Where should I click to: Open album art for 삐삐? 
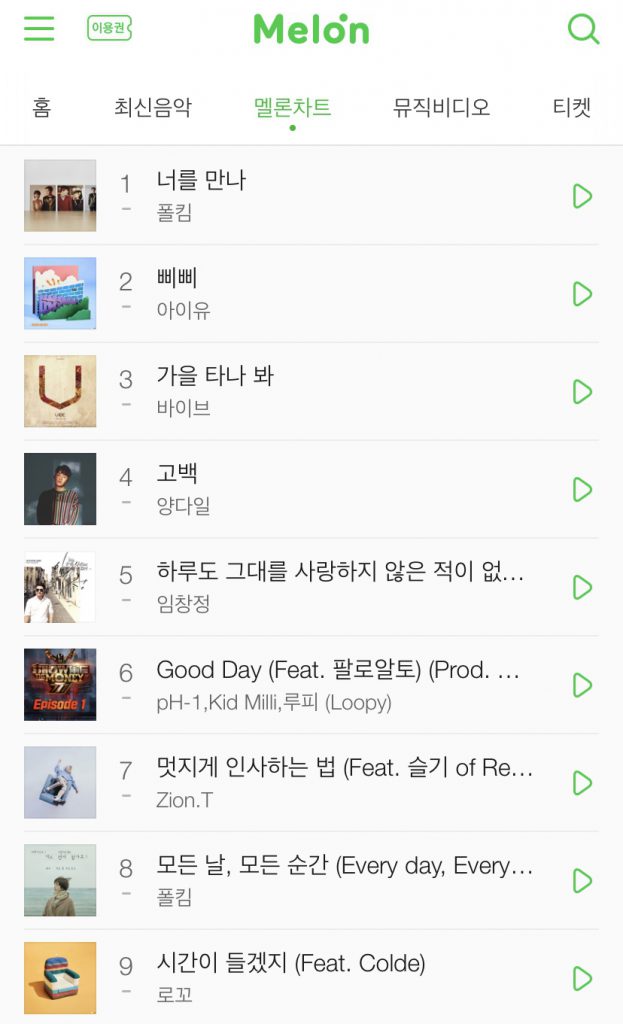[60, 294]
